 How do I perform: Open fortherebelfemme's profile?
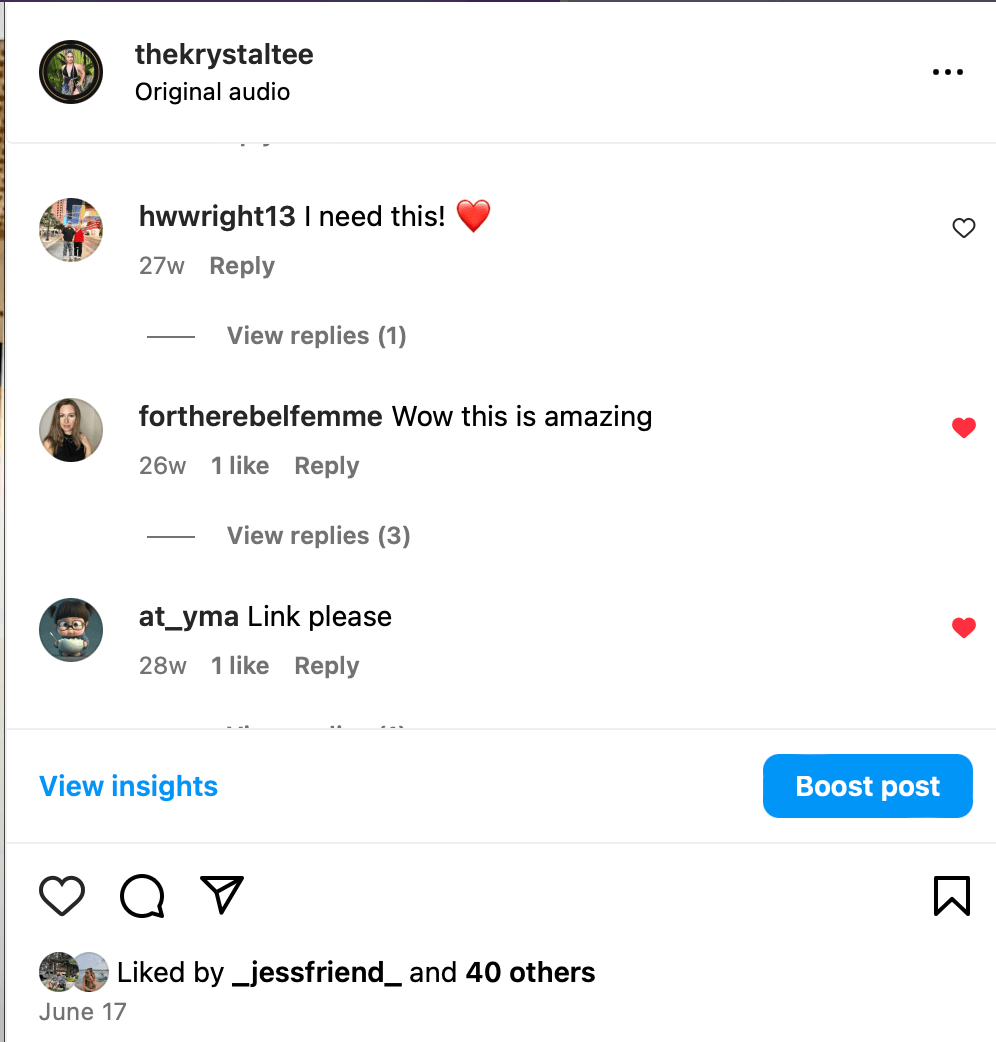point(260,416)
